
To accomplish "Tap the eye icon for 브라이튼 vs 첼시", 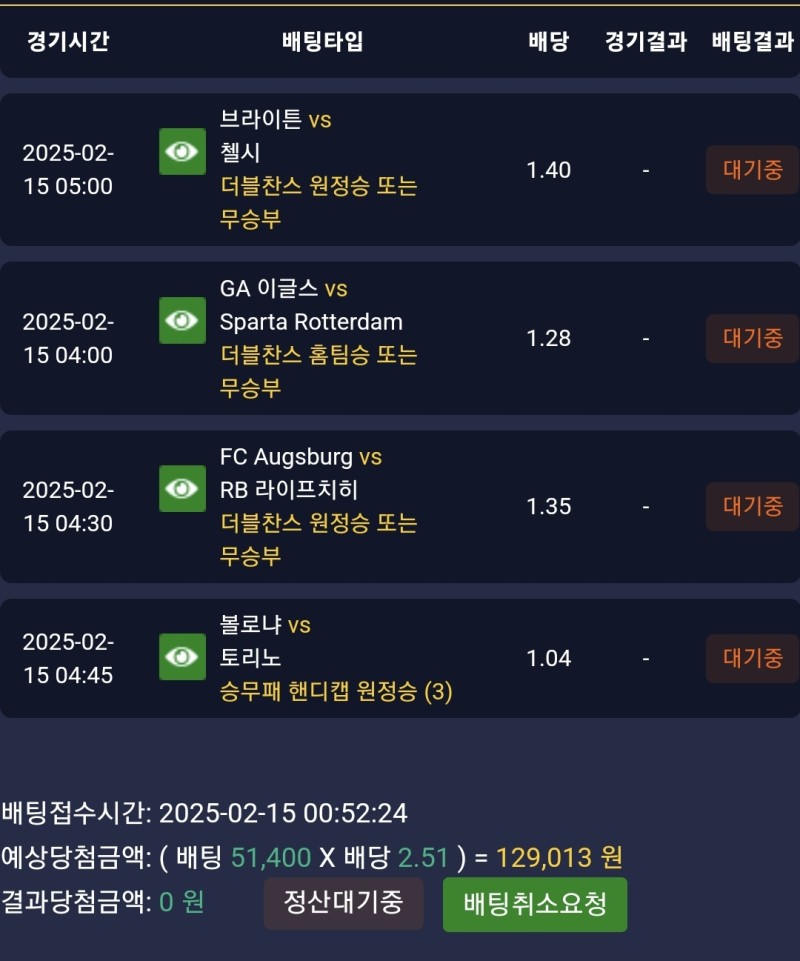I will pos(182,152).
